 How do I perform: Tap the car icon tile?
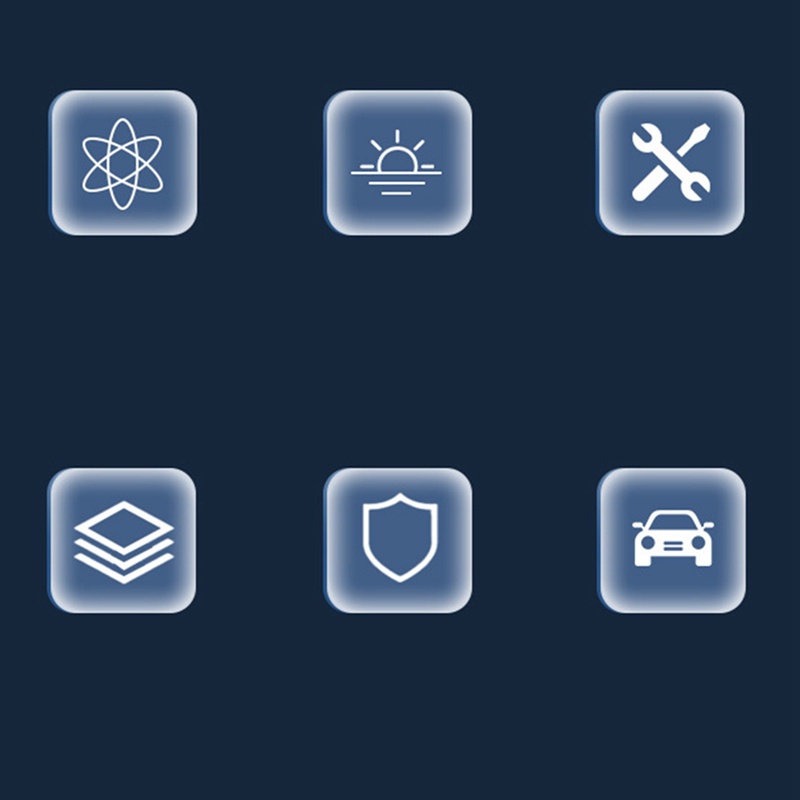click(x=671, y=540)
